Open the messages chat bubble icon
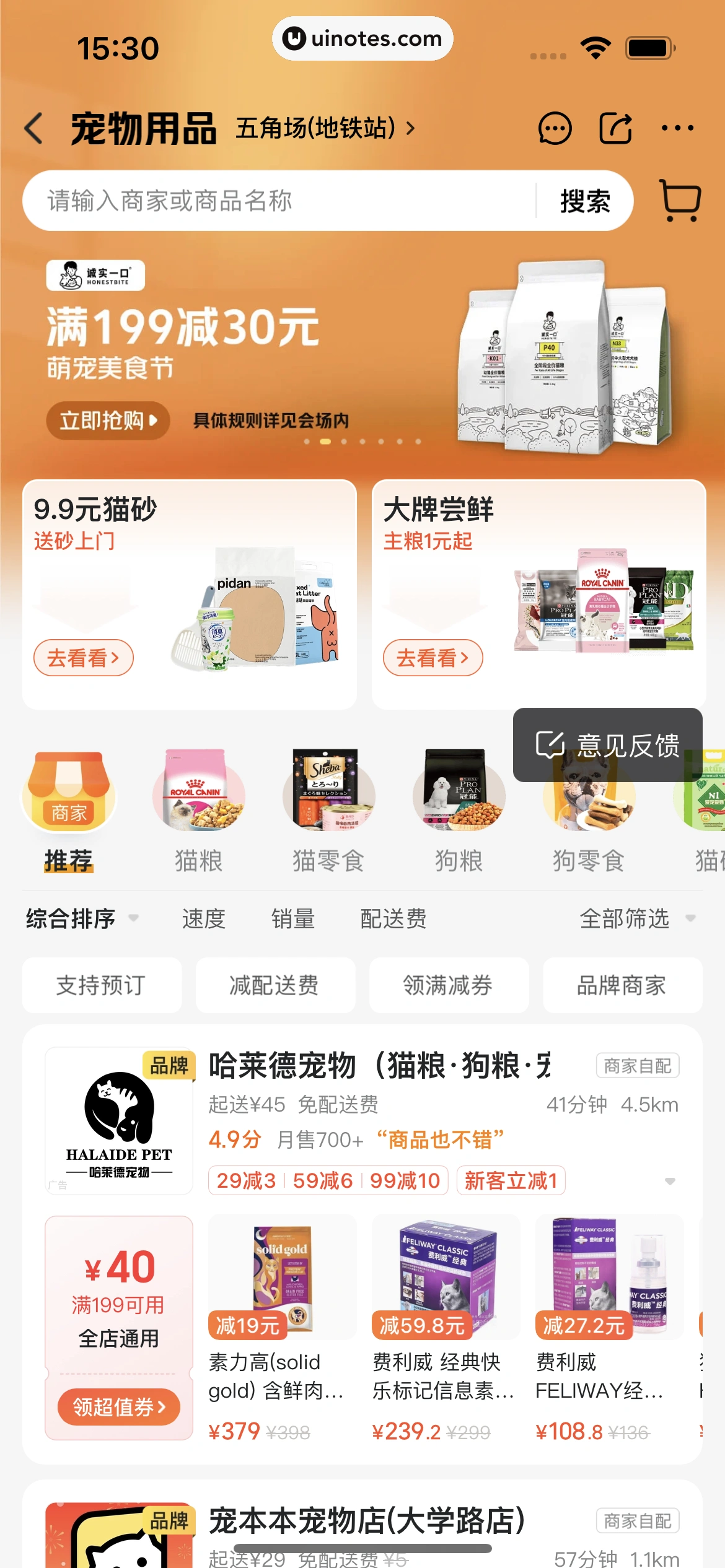 point(554,128)
